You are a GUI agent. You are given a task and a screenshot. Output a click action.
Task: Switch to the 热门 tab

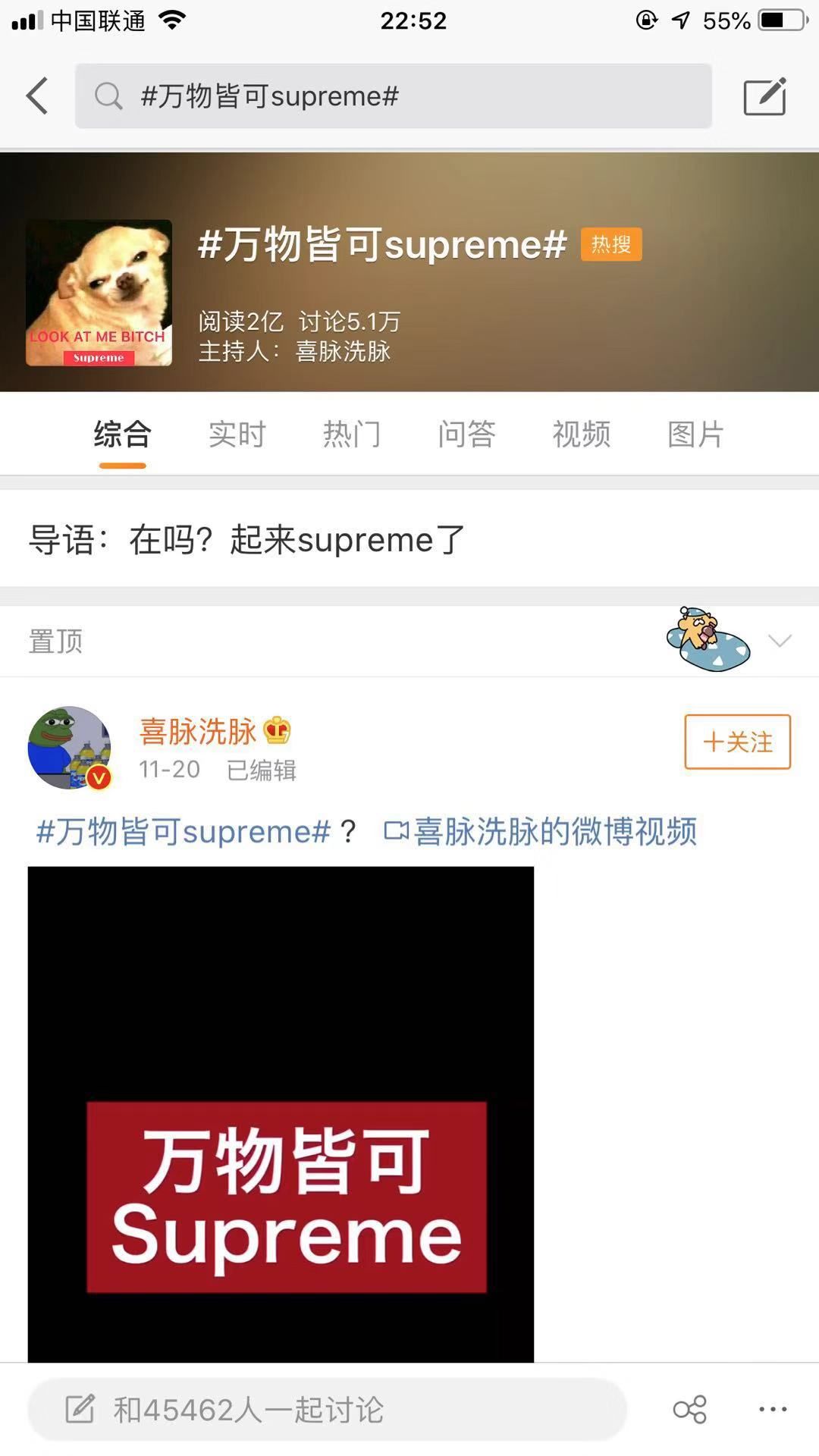coord(351,435)
